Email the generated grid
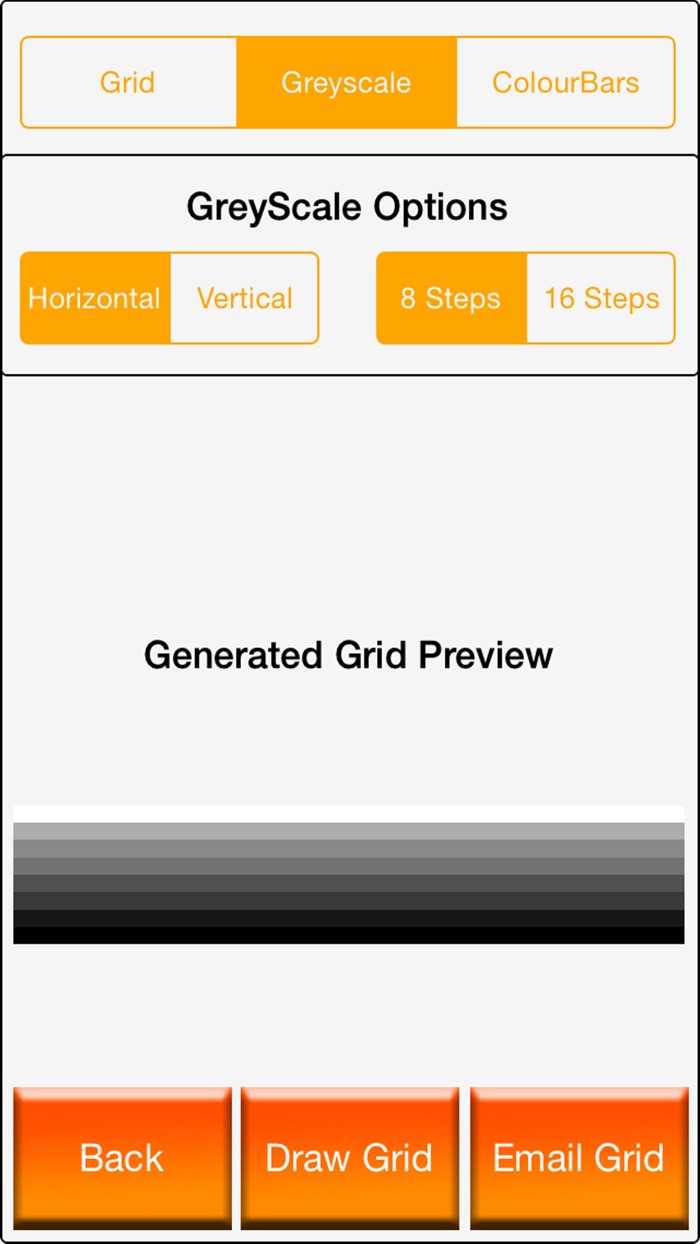This screenshot has height=1244, width=700. point(578,1158)
